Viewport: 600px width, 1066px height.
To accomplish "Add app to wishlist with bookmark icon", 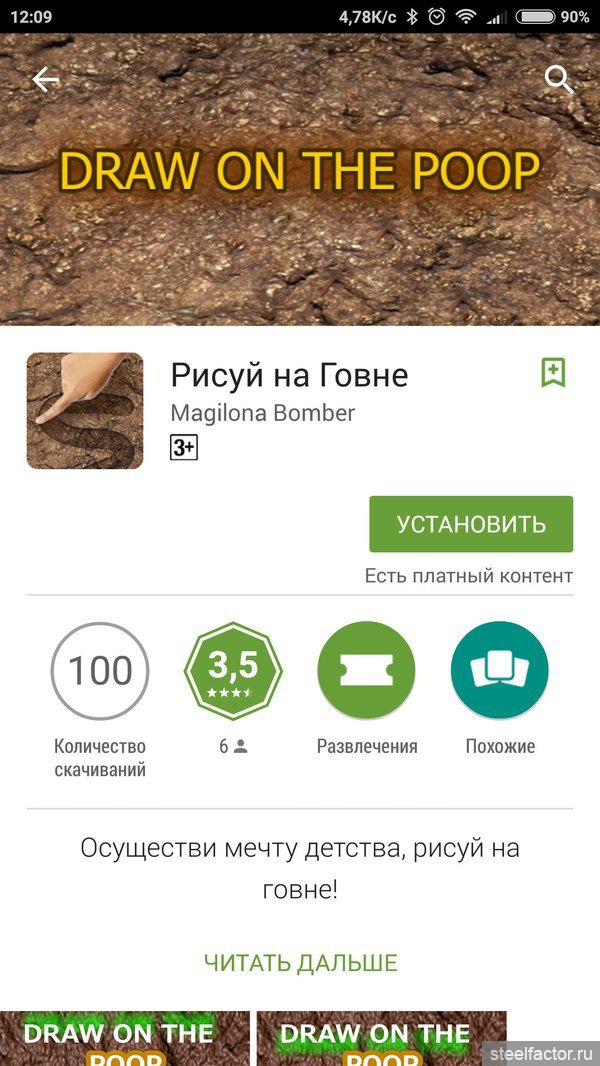I will click(553, 373).
